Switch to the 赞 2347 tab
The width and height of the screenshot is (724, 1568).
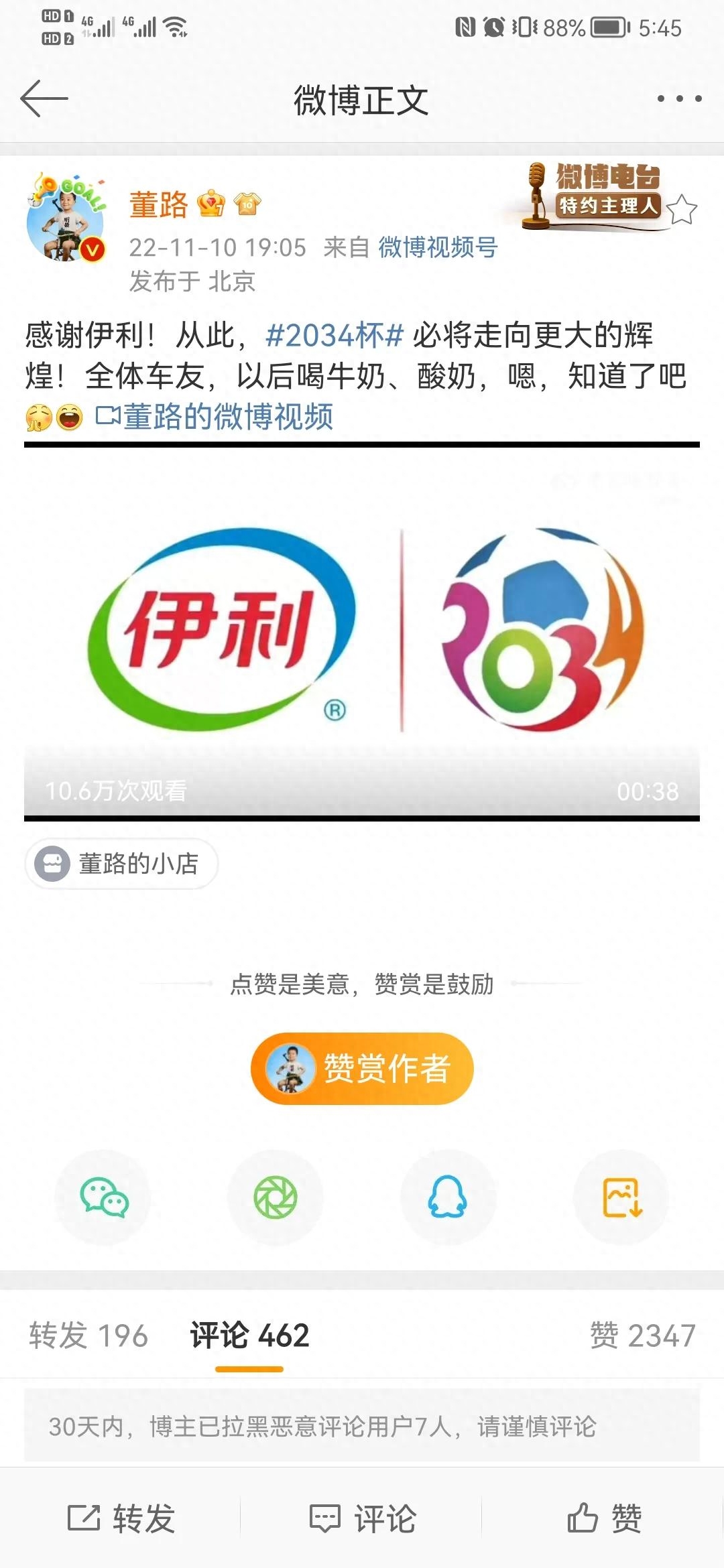(x=642, y=1335)
